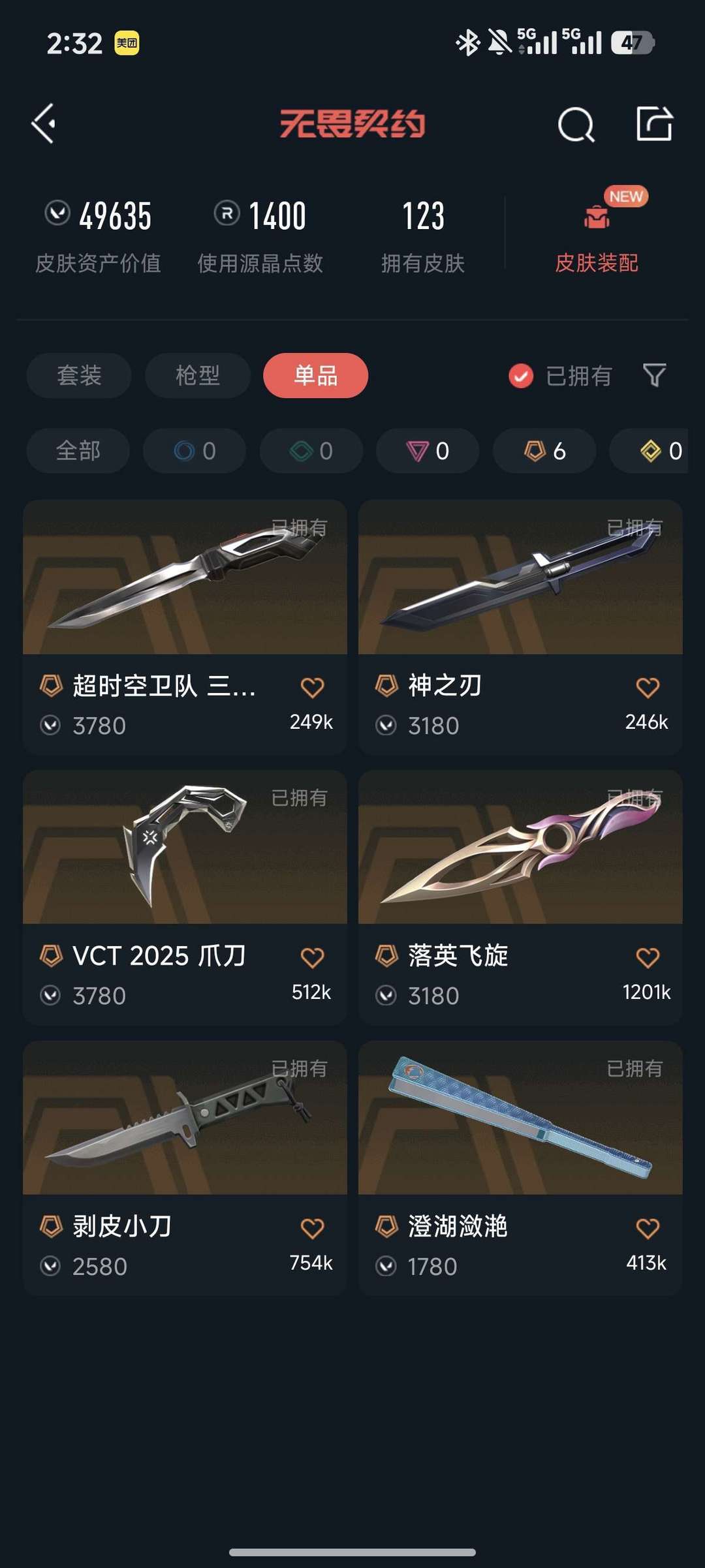This screenshot has height=1568, width=705.
Task: Toggle the 已拥有 owned-only checkbox
Action: click(x=521, y=376)
